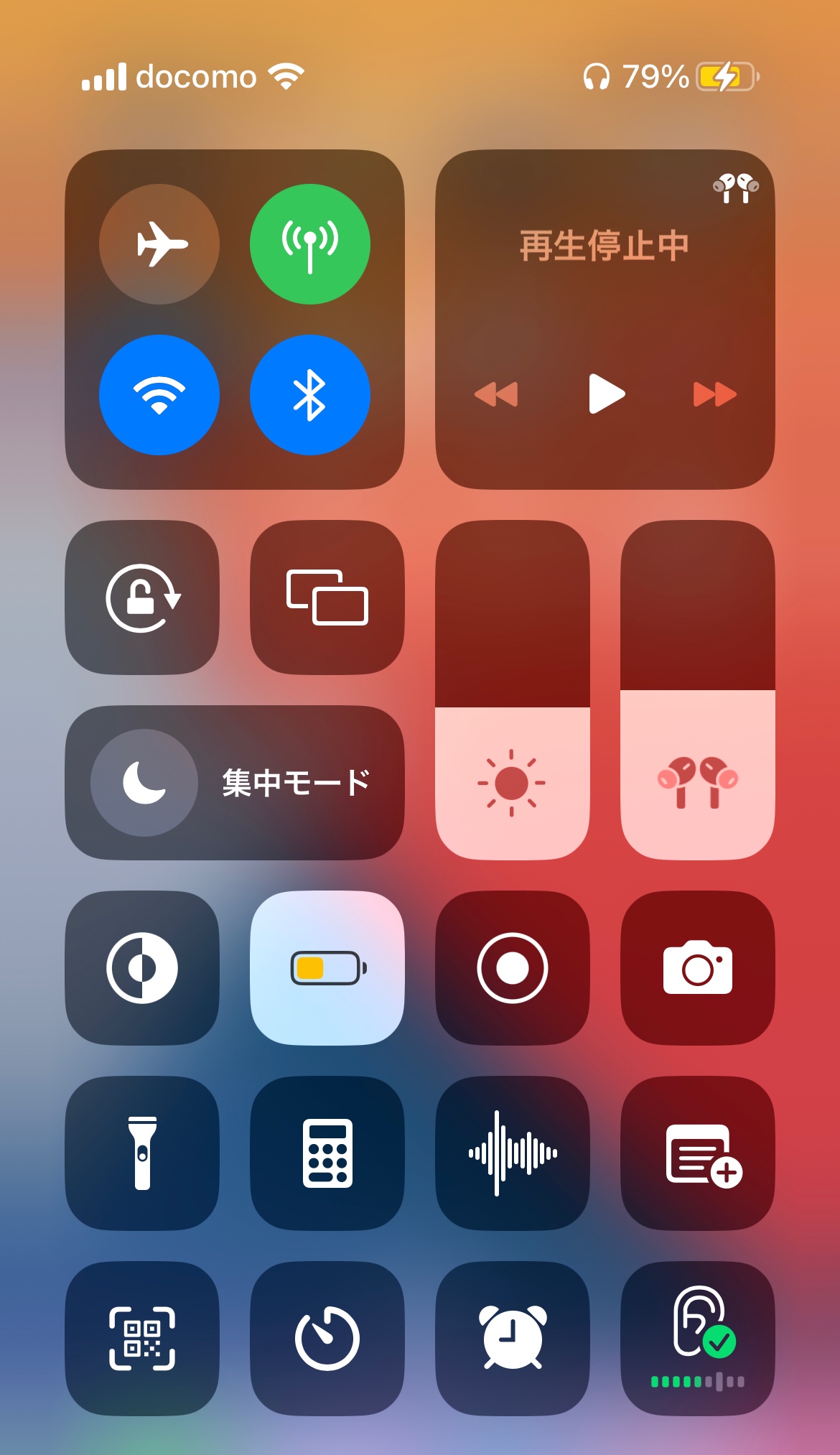The height and width of the screenshot is (1455, 840).
Task: Skip to the next track
Action: (x=714, y=394)
